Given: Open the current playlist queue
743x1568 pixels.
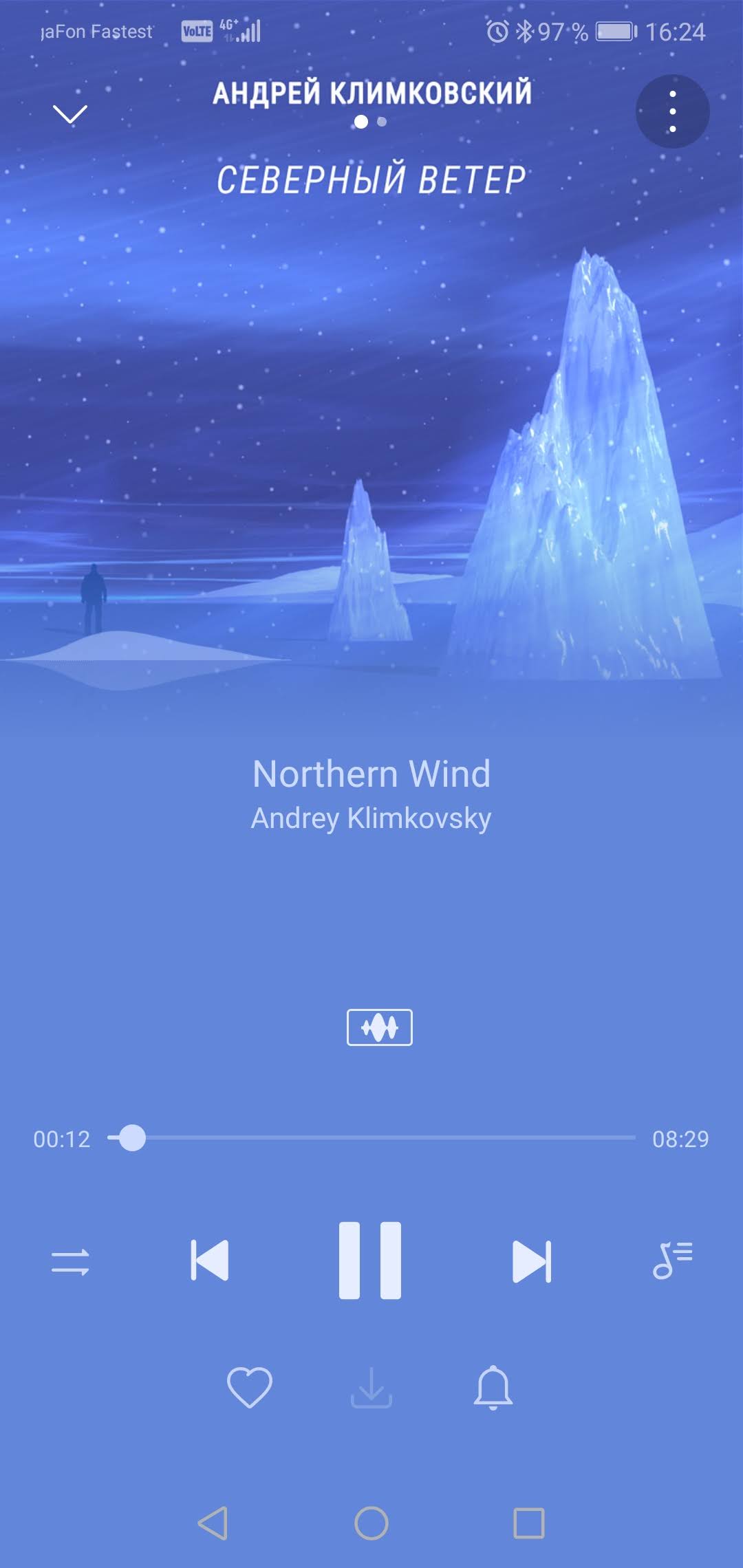Looking at the screenshot, I should click(x=672, y=1260).
